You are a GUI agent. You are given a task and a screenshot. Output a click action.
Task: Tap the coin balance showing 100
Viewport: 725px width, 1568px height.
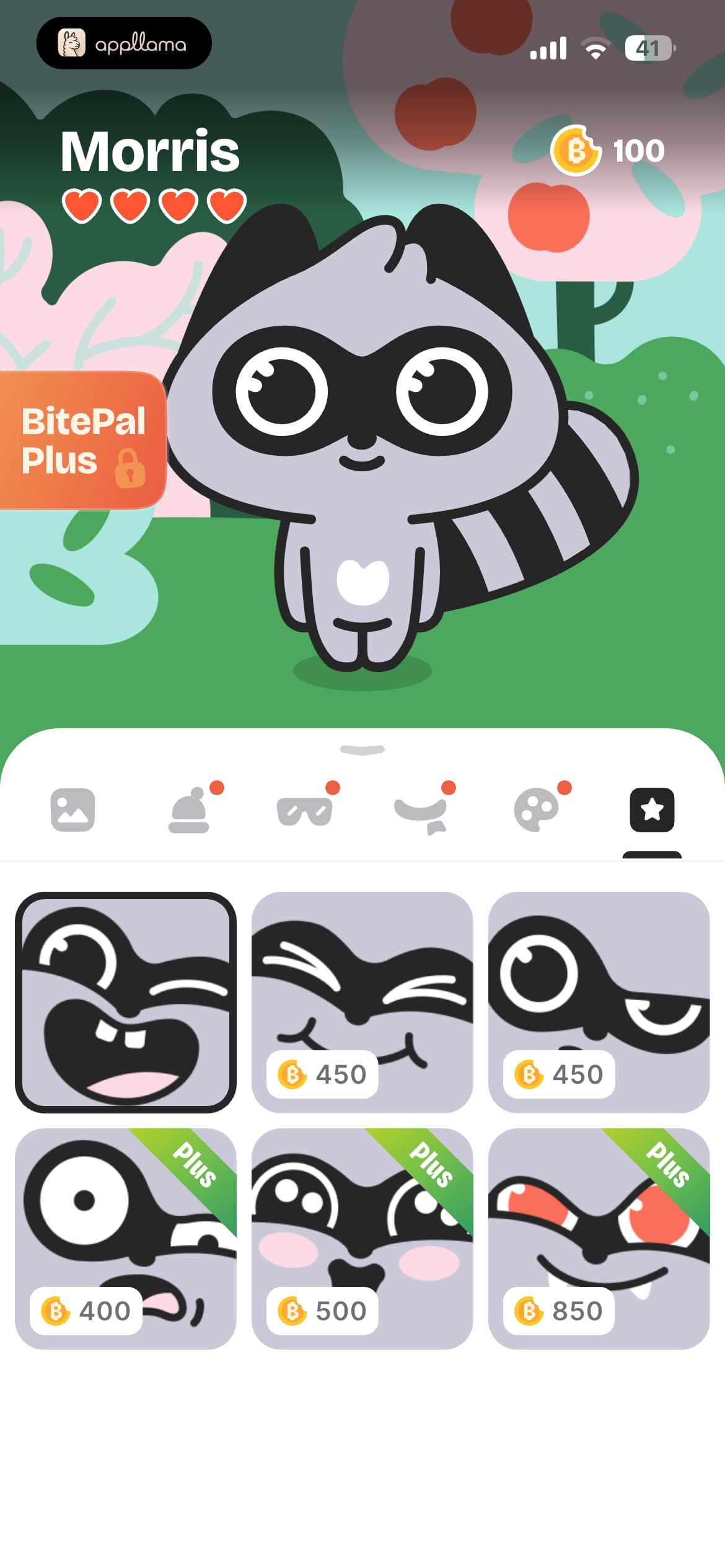[x=607, y=150]
